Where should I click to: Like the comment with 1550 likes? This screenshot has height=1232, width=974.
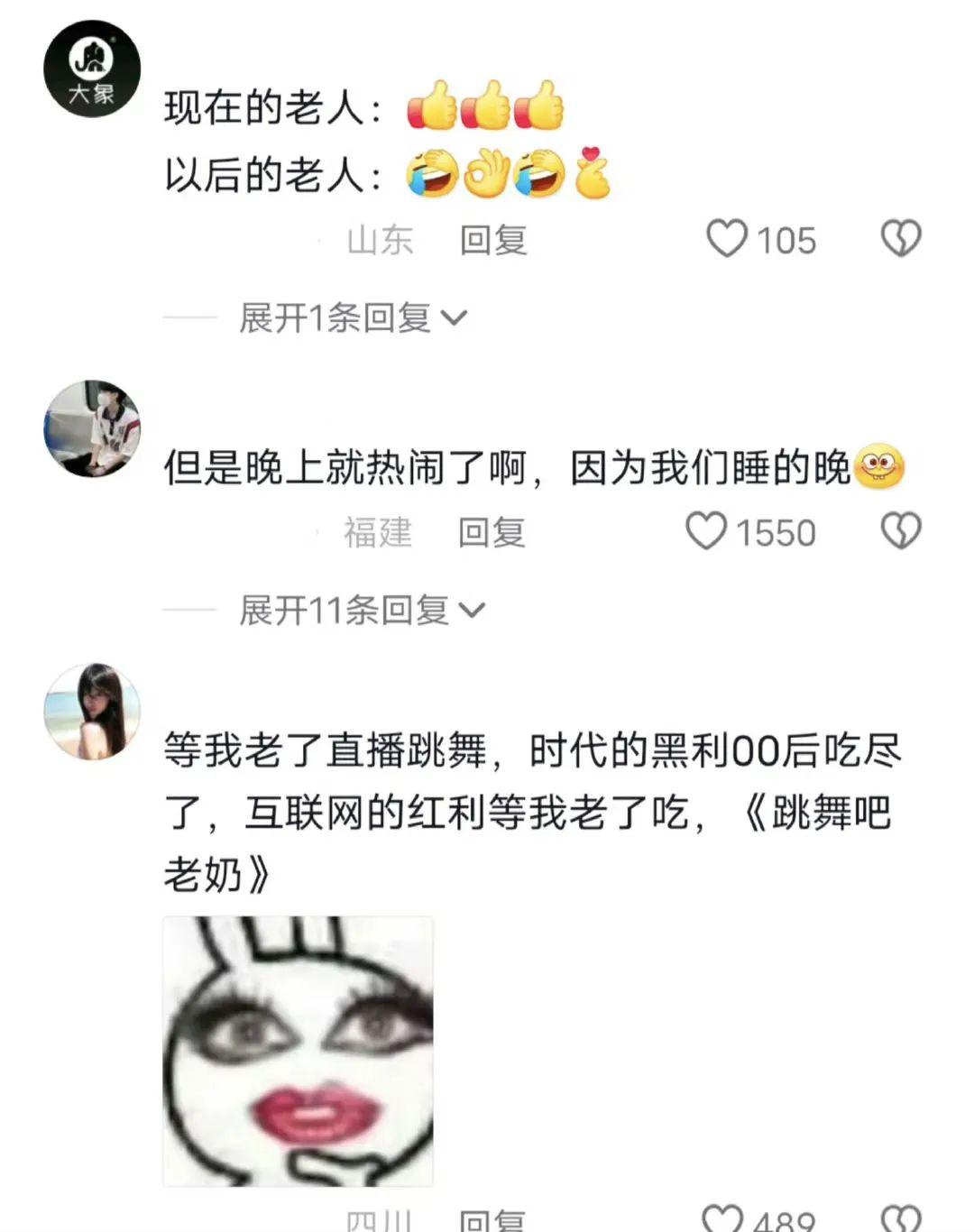pos(706,531)
